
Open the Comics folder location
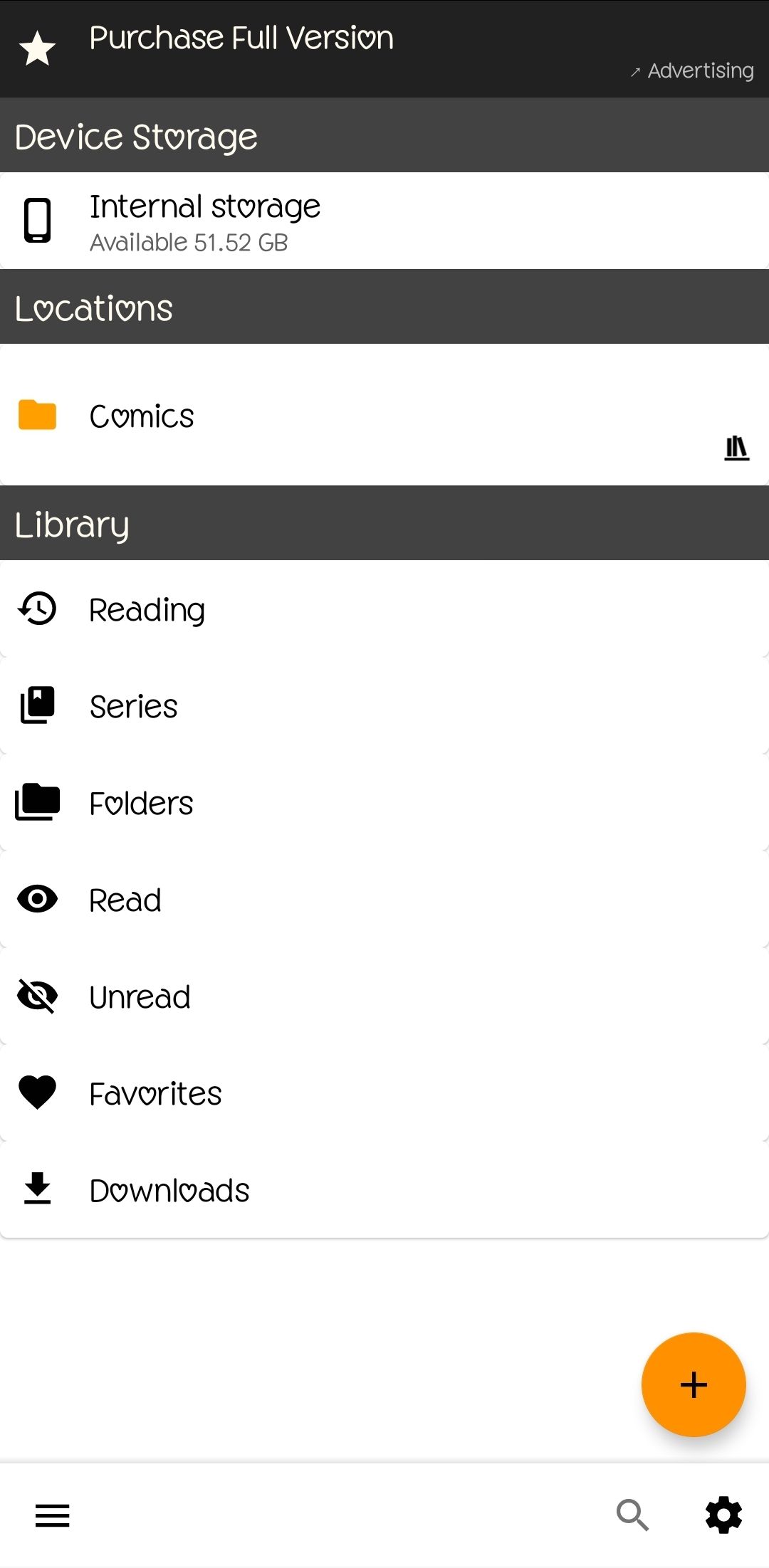coord(384,416)
